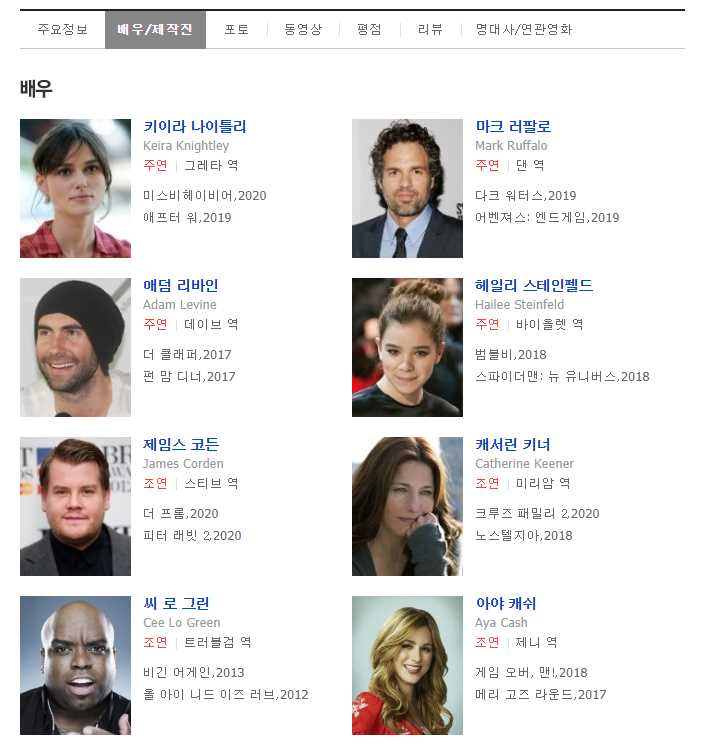Tap 캐서린 키너 profile photo
This screenshot has width=711, height=754.
tap(407, 506)
